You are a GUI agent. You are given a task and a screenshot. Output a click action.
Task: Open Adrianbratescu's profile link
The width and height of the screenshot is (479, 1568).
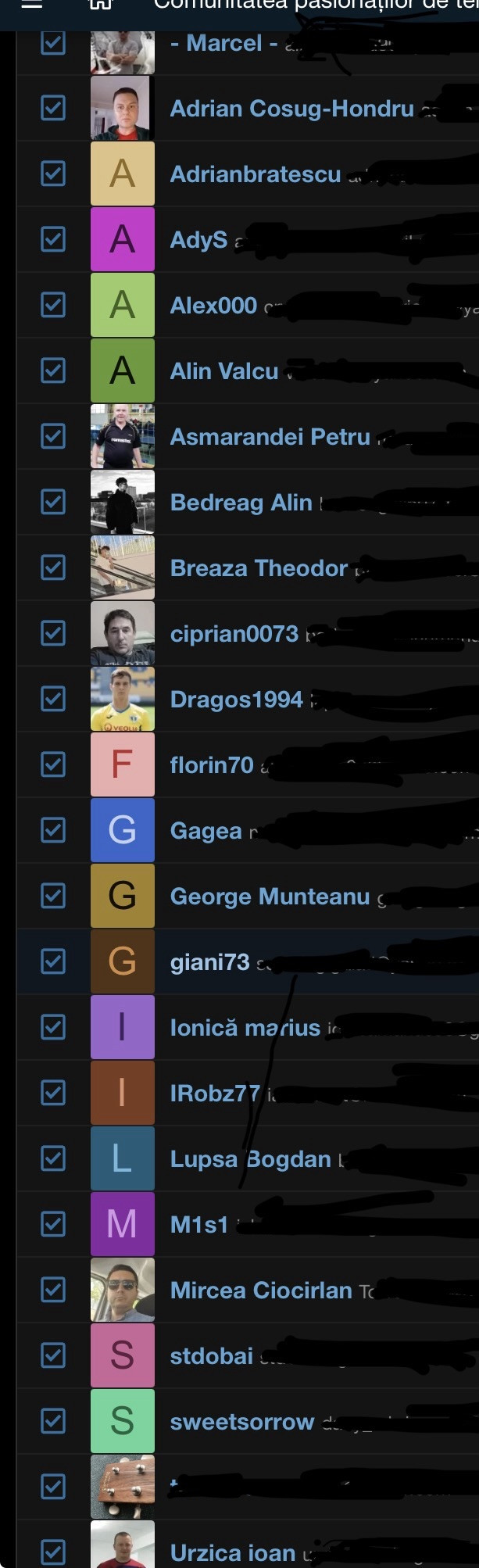point(256,174)
